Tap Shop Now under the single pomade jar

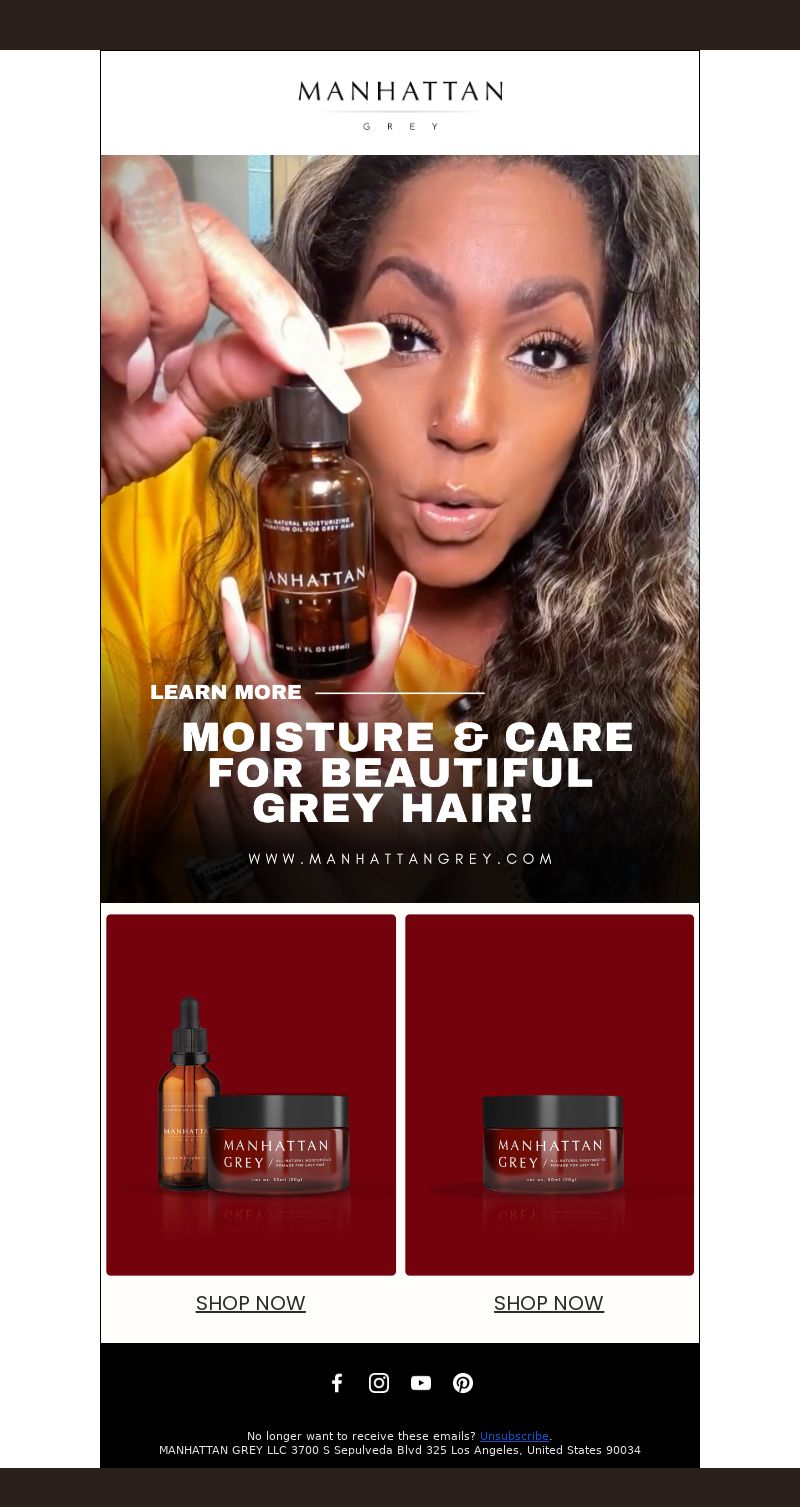click(549, 1303)
